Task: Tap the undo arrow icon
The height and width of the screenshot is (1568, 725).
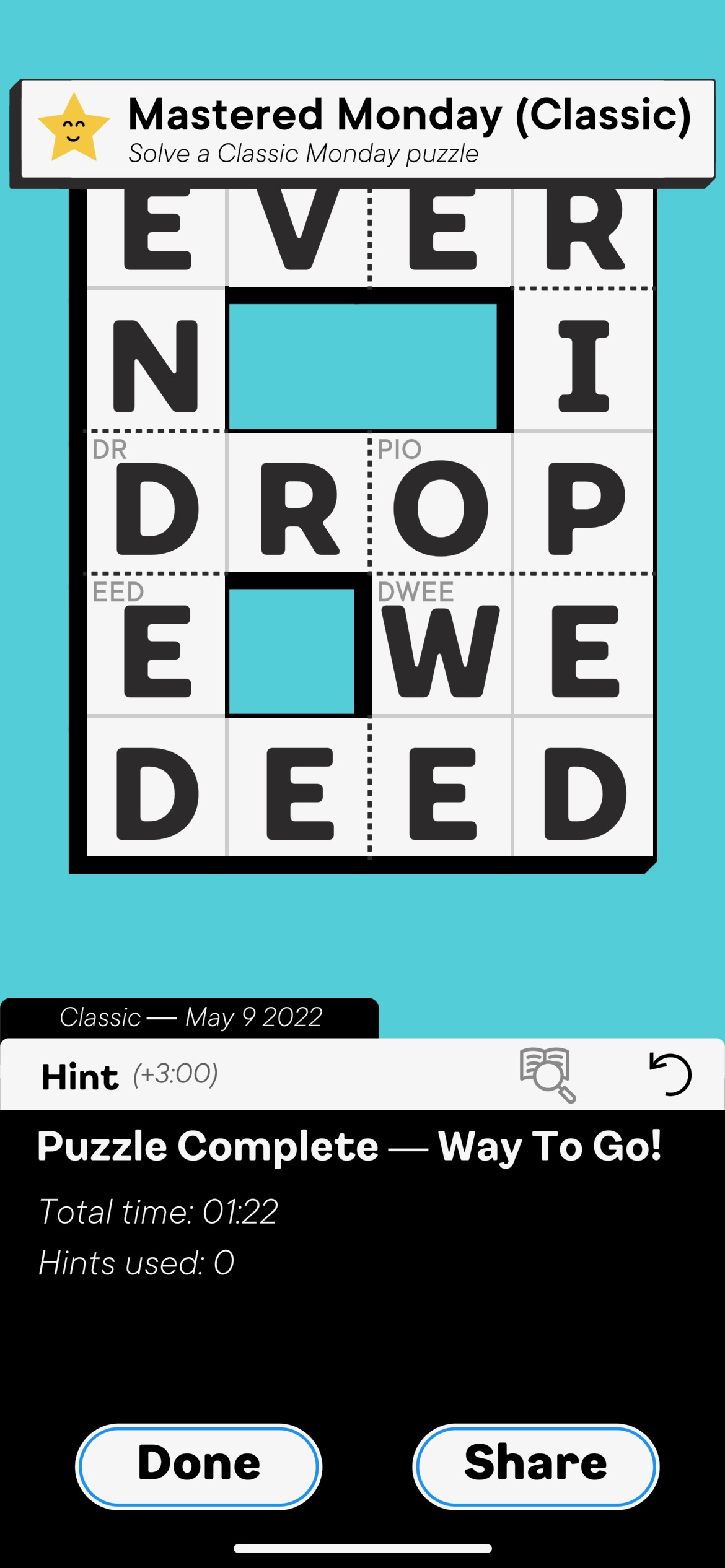Action: point(670,1074)
